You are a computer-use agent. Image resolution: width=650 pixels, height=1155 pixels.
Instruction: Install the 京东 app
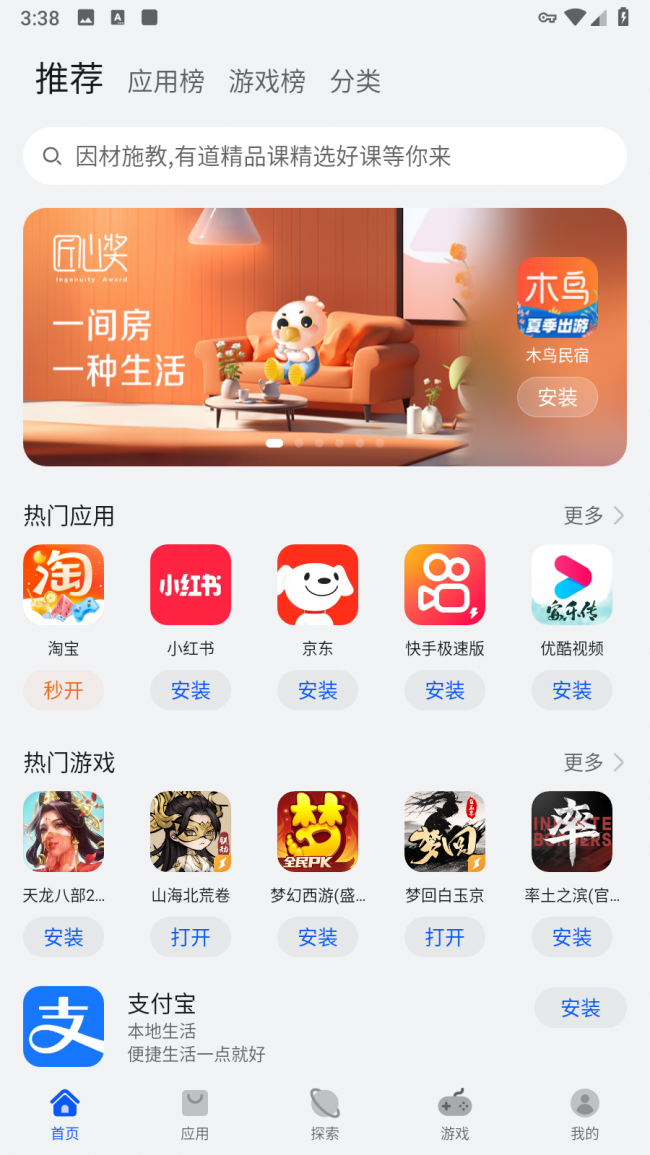point(317,690)
